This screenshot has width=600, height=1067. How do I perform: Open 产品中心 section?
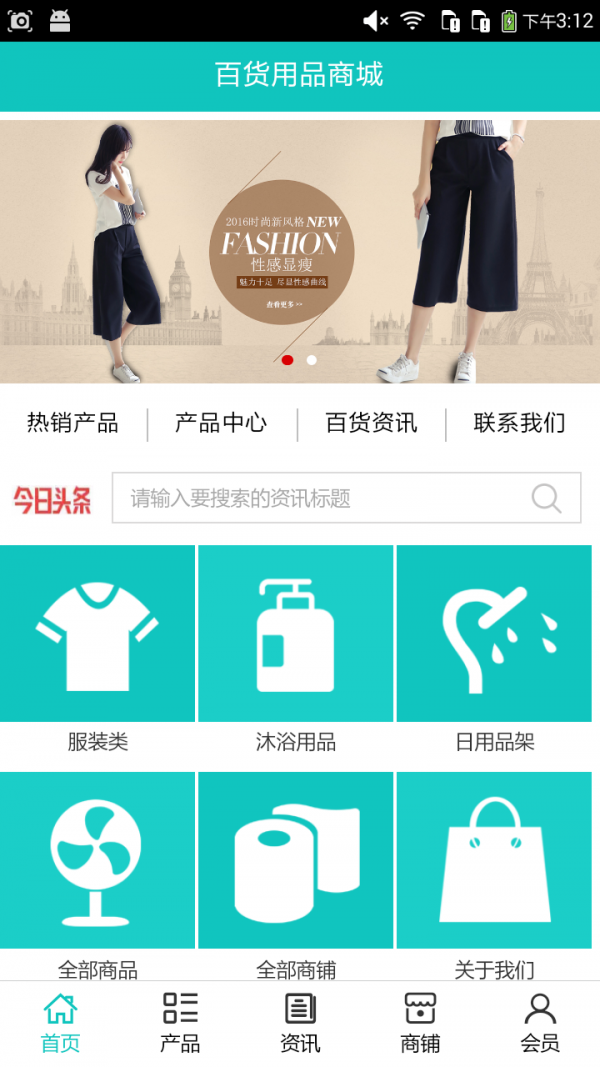point(221,423)
